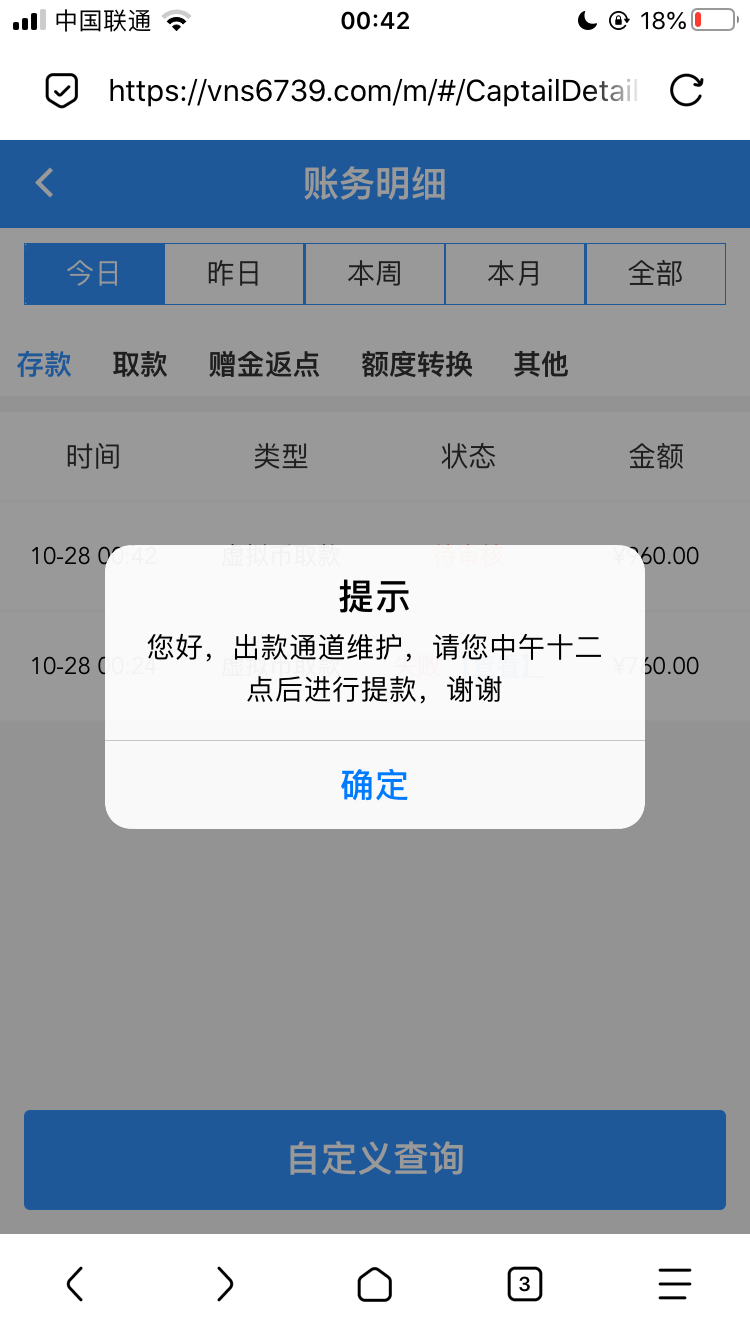Switch to the 取款 category tab
Screen dimensions: 750x1334
tap(139, 365)
